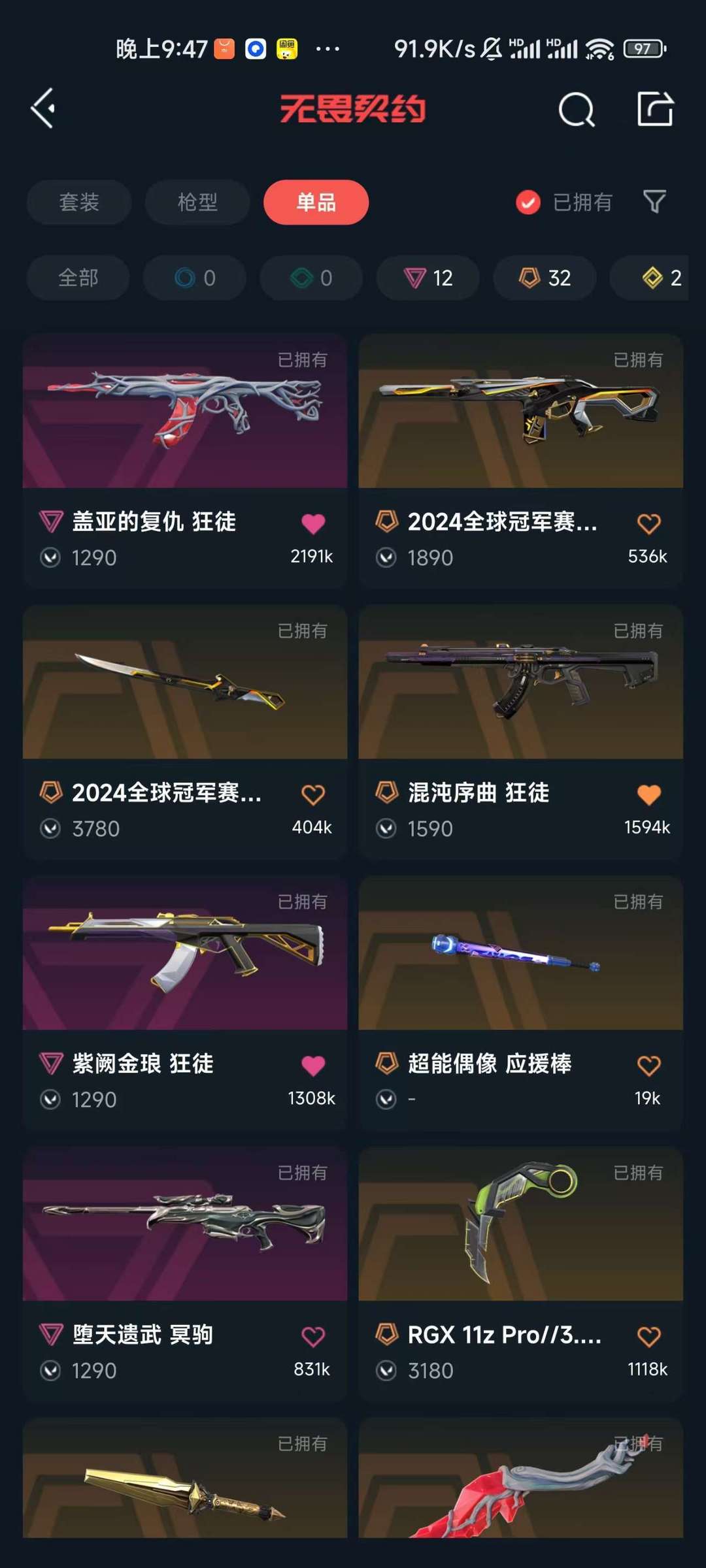Like the 堕天遗武 冥驹 skin
This screenshot has width=706, height=1568.
point(313,1337)
